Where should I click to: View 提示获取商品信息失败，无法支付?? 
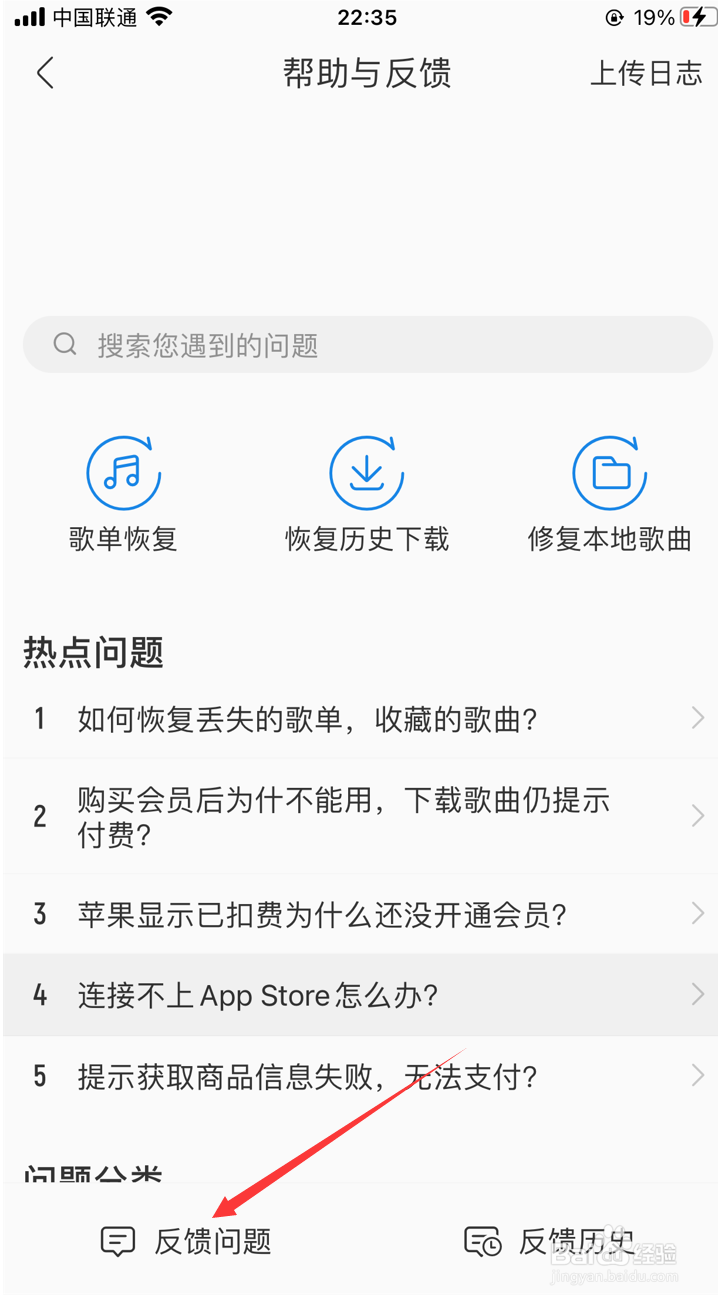(x=360, y=1076)
